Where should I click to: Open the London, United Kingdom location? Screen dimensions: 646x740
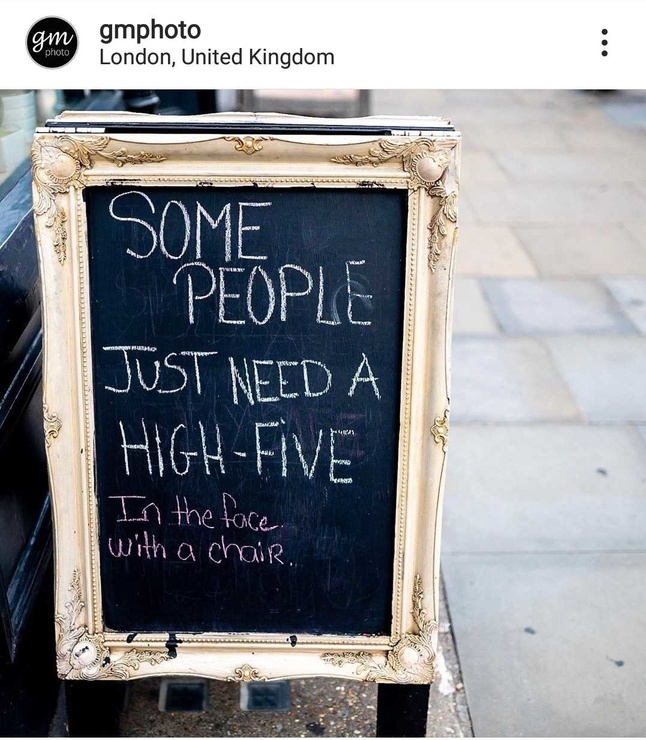click(216, 57)
